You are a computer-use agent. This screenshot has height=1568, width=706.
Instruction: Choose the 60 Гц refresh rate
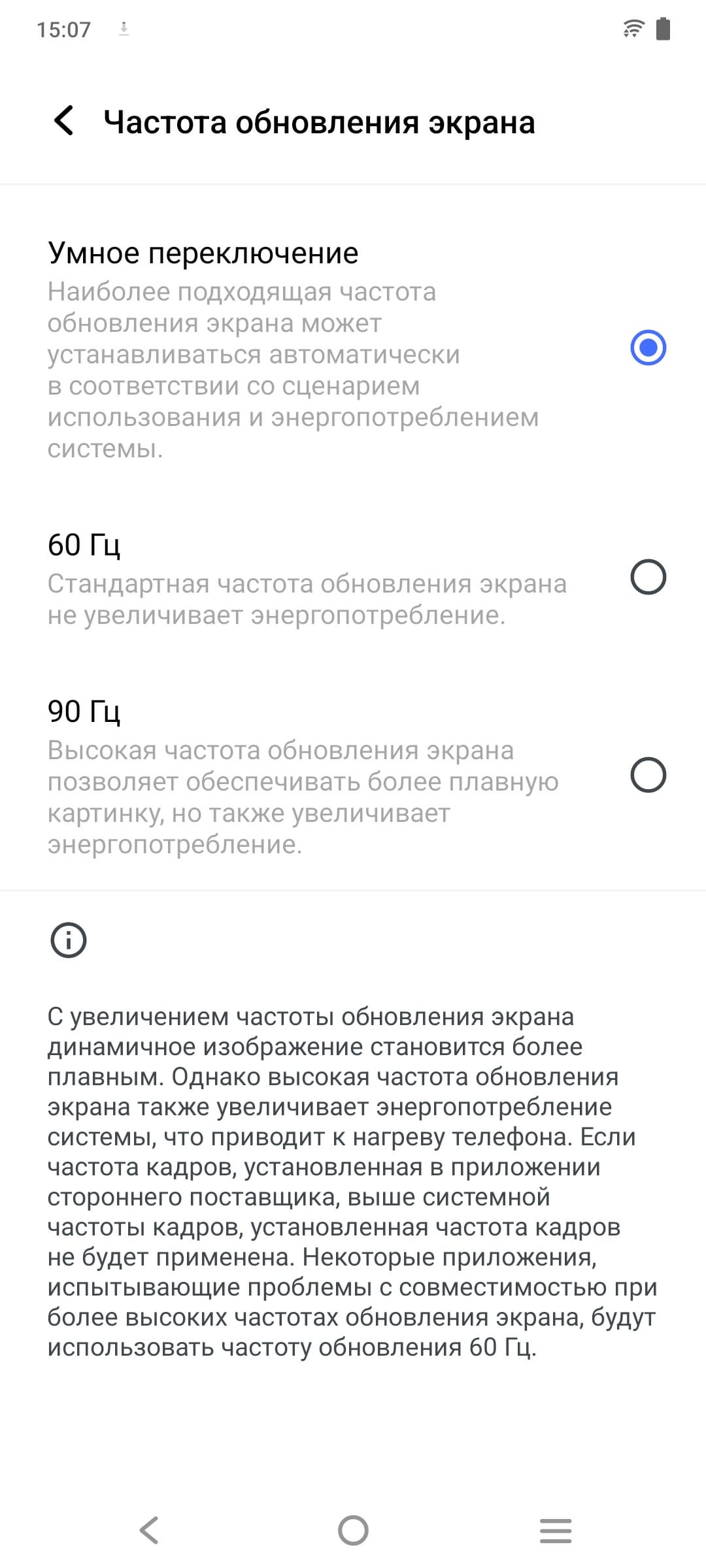tap(647, 578)
